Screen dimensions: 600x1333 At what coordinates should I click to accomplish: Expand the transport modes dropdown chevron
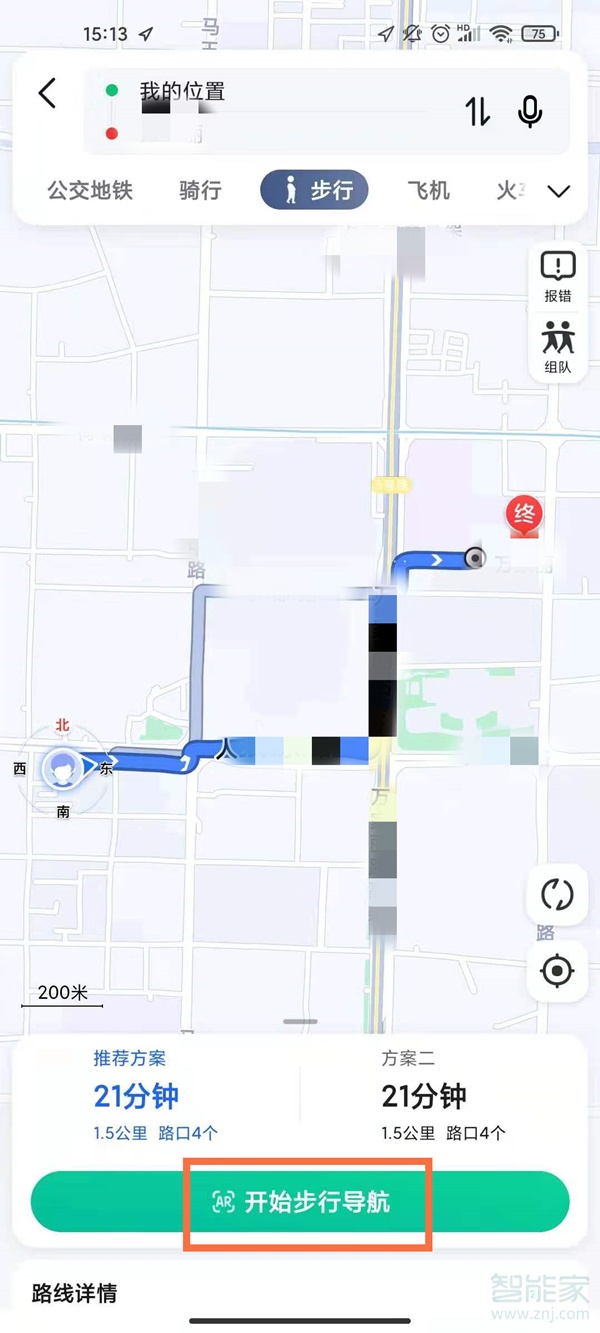coord(559,191)
